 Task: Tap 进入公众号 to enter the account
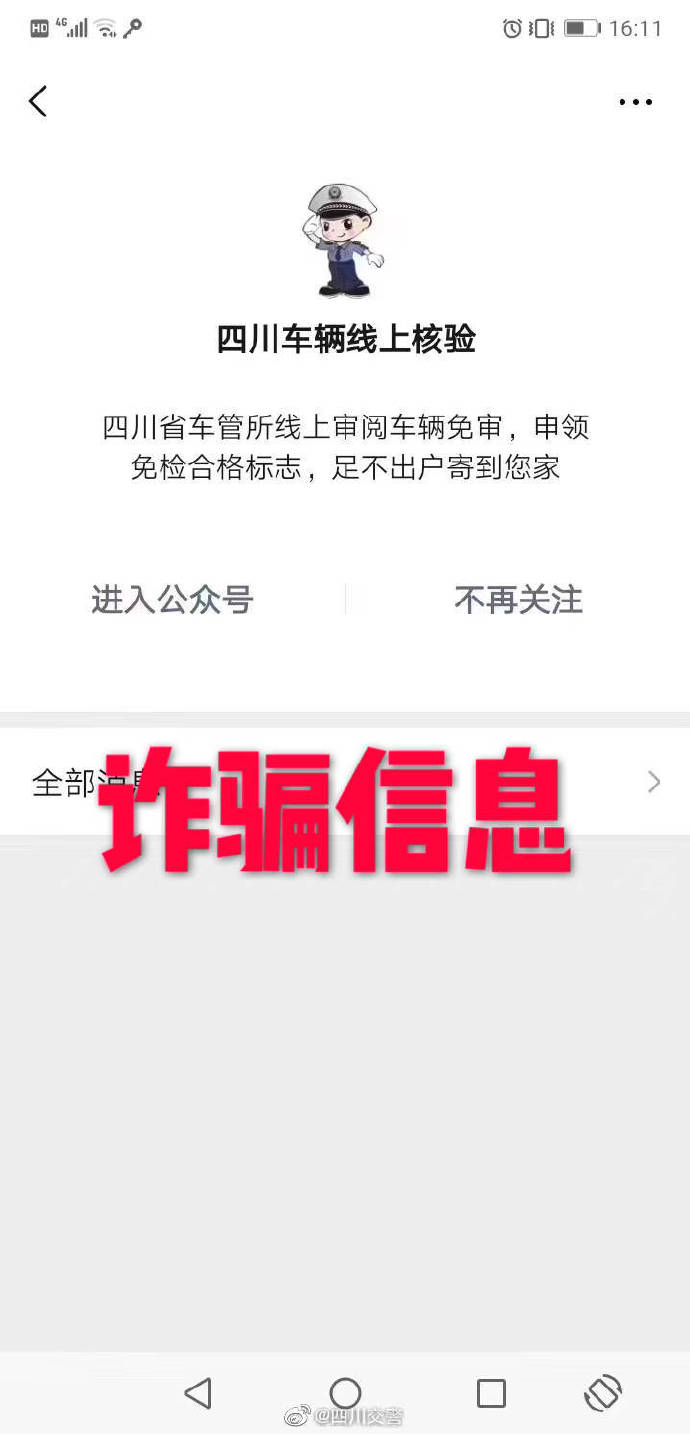click(172, 600)
